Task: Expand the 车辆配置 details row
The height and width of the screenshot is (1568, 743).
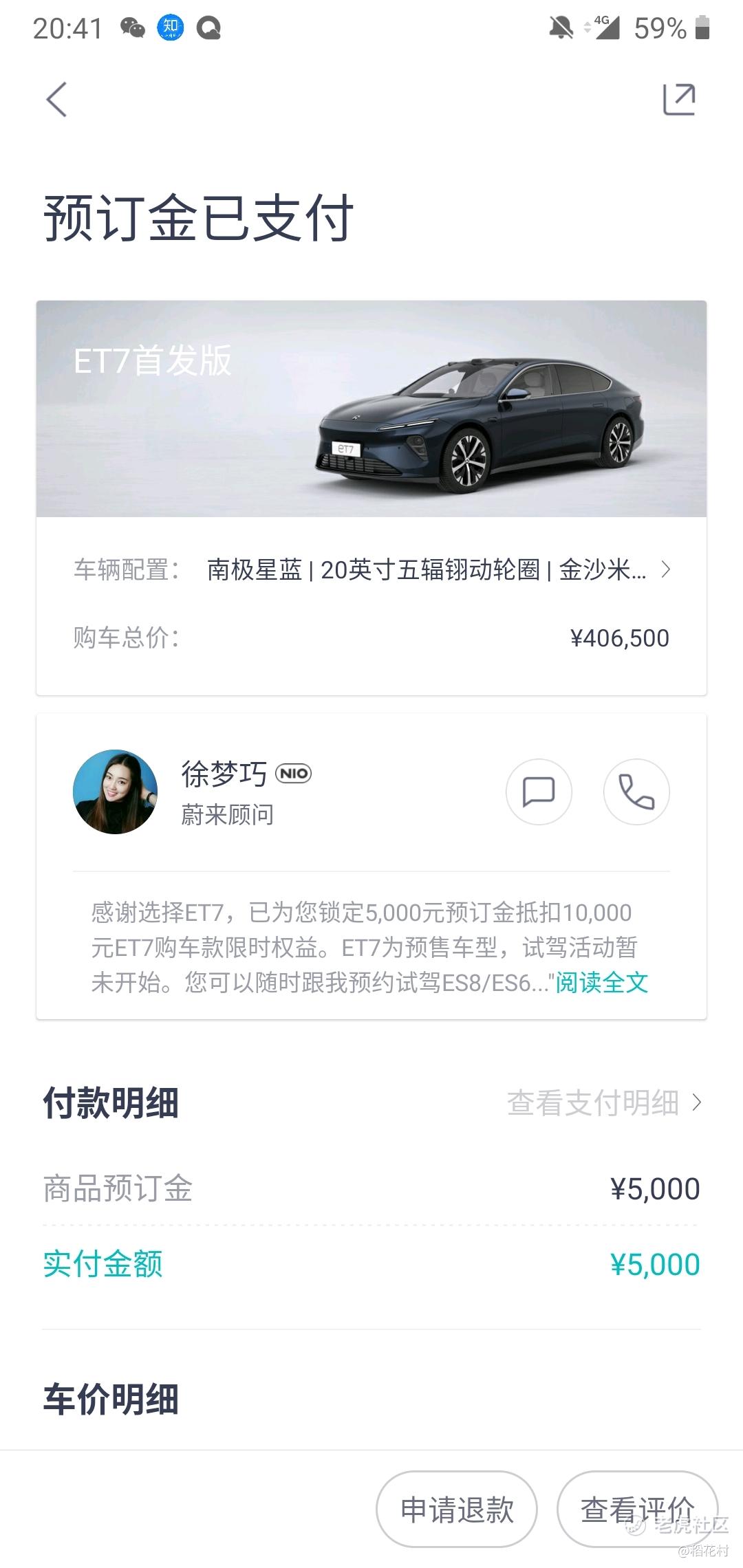Action: [371, 569]
